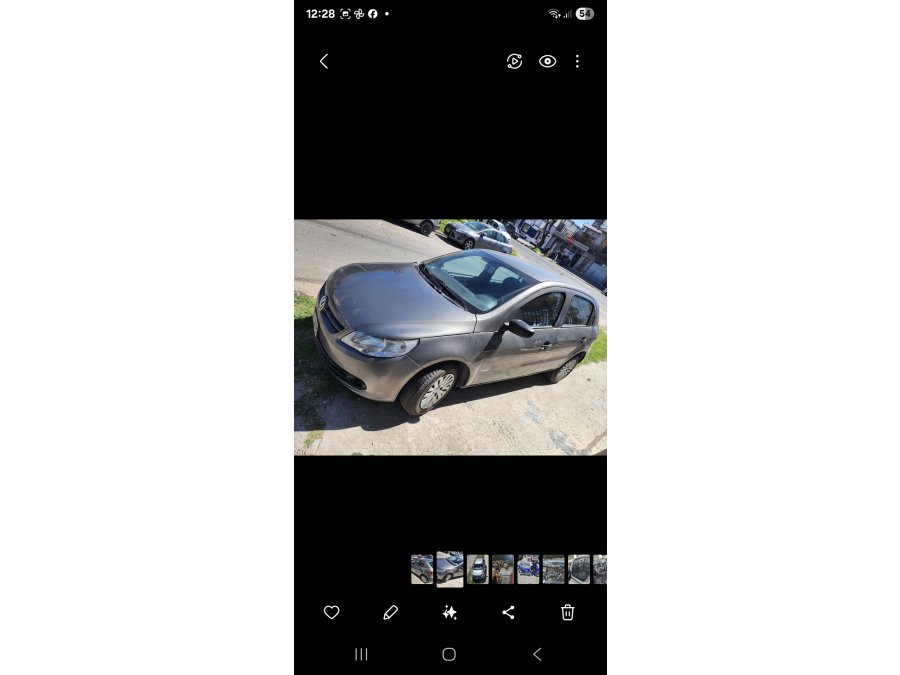Share this car photo
The width and height of the screenshot is (900, 675).
(508, 612)
